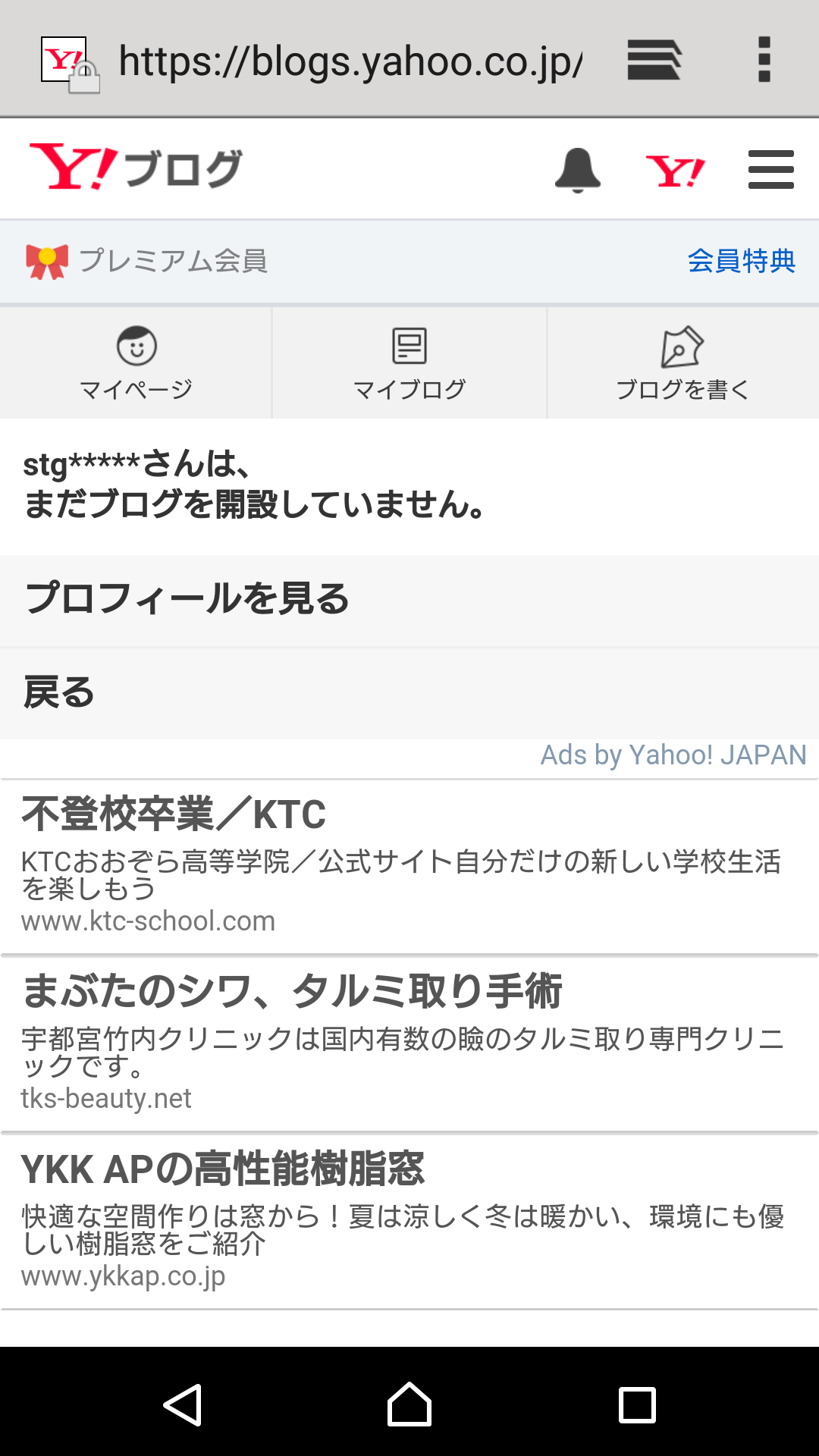Open the YKK APの高性能樹脂窓 ad
The height and width of the screenshot is (1456, 819).
click(409, 1221)
